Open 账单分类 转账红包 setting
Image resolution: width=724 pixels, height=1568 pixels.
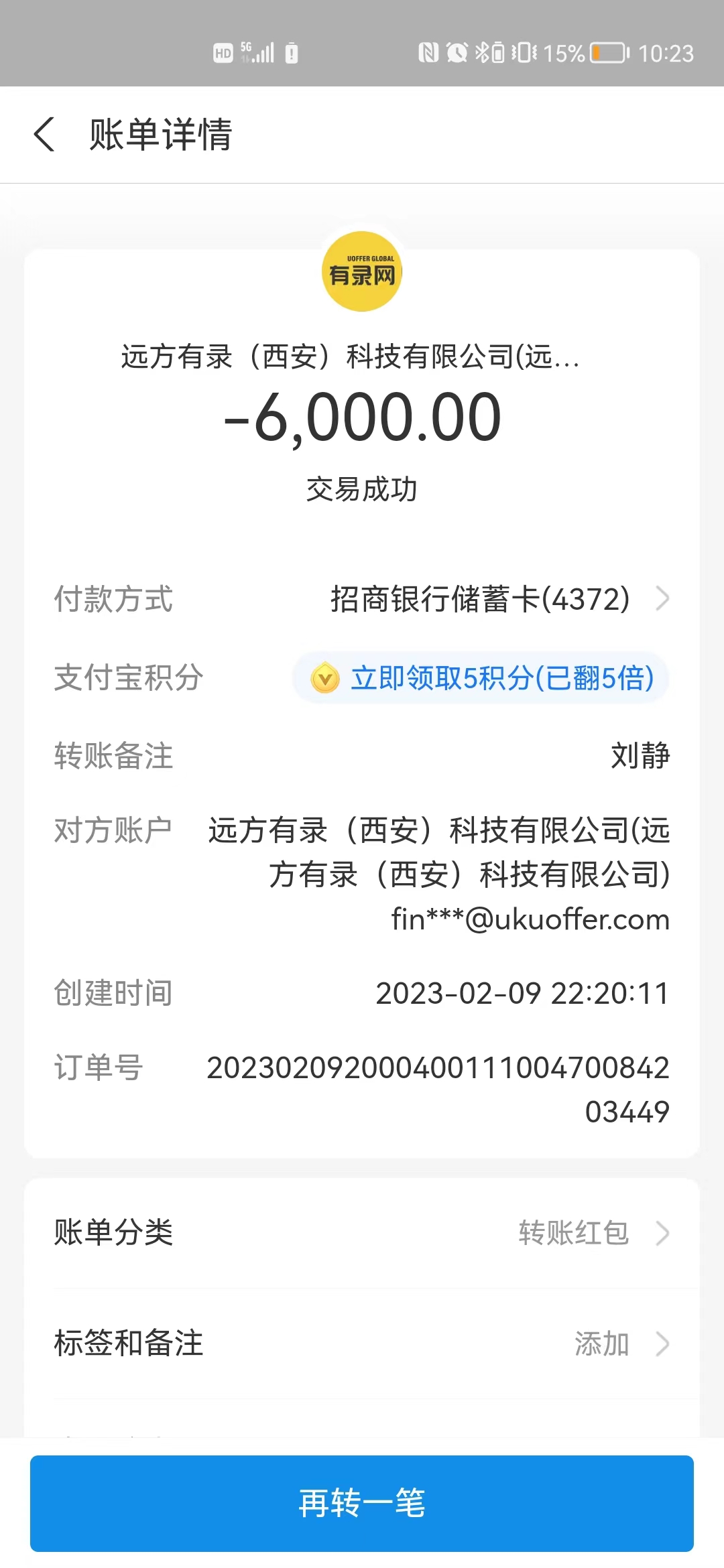362,1233
